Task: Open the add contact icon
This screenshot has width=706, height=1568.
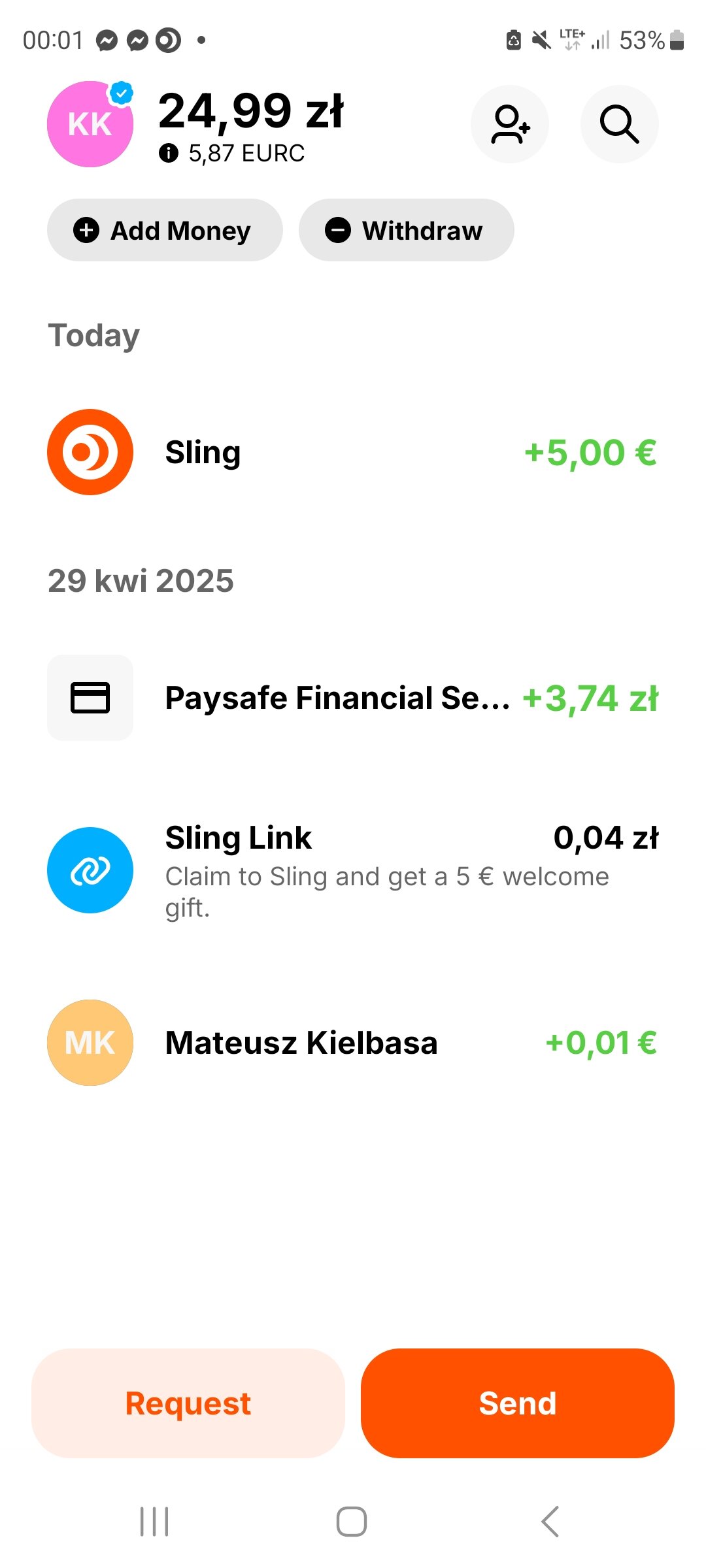Action: (510, 124)
